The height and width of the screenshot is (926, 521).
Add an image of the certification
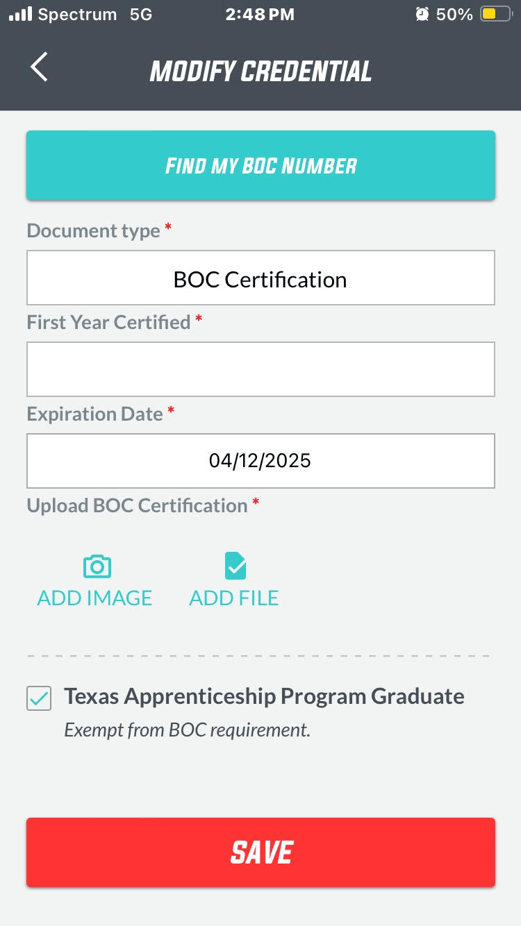click(95, 581)
